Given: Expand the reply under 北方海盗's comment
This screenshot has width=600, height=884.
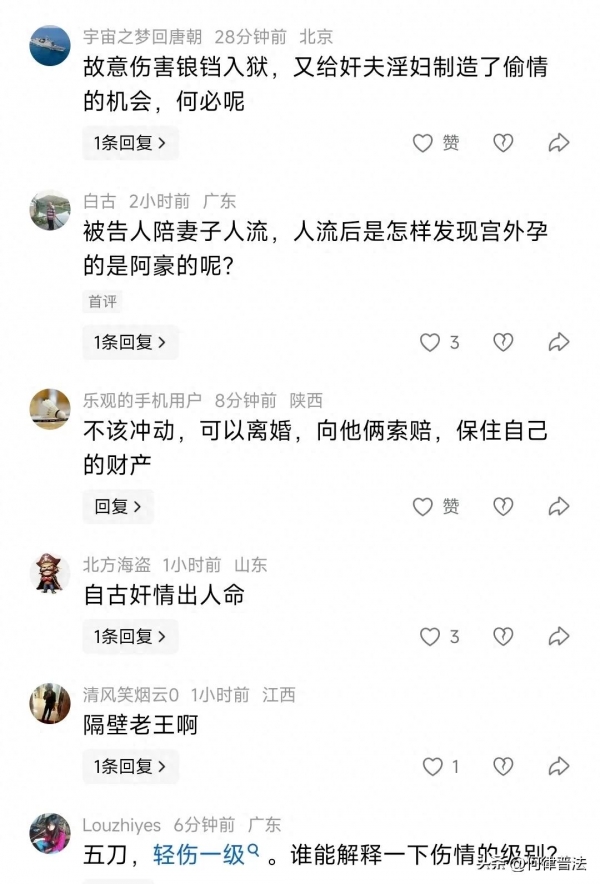Looking at the screenshot, I should [130, 636].
